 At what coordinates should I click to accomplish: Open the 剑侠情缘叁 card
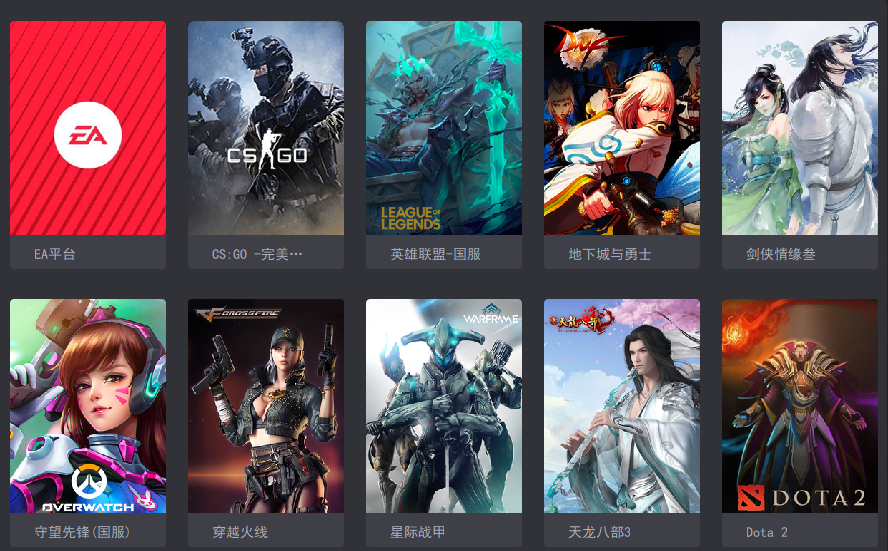800,130
